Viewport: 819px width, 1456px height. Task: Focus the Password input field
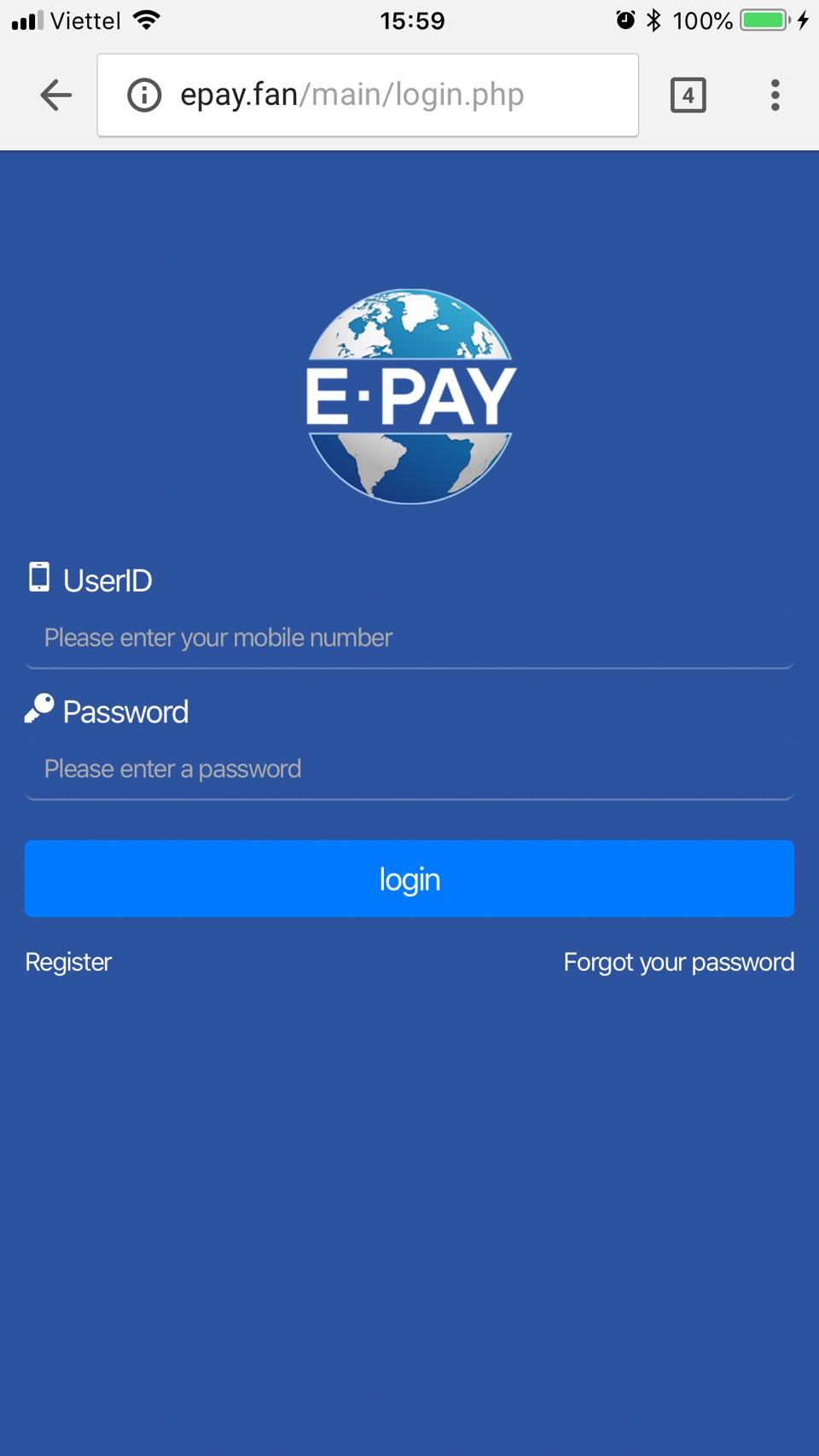[x=409, y=769]
